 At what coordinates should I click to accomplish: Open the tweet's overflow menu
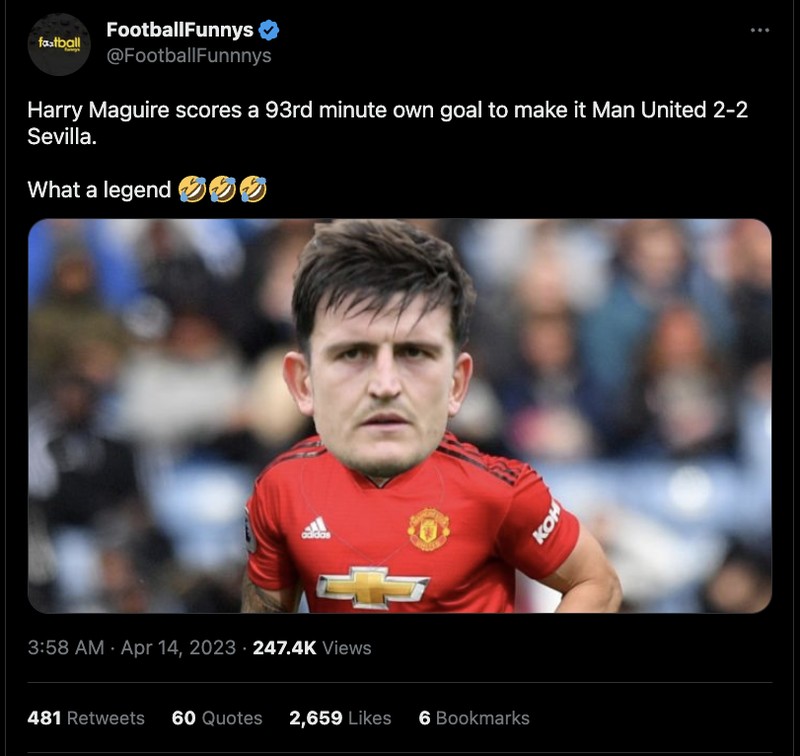point(760,31)
